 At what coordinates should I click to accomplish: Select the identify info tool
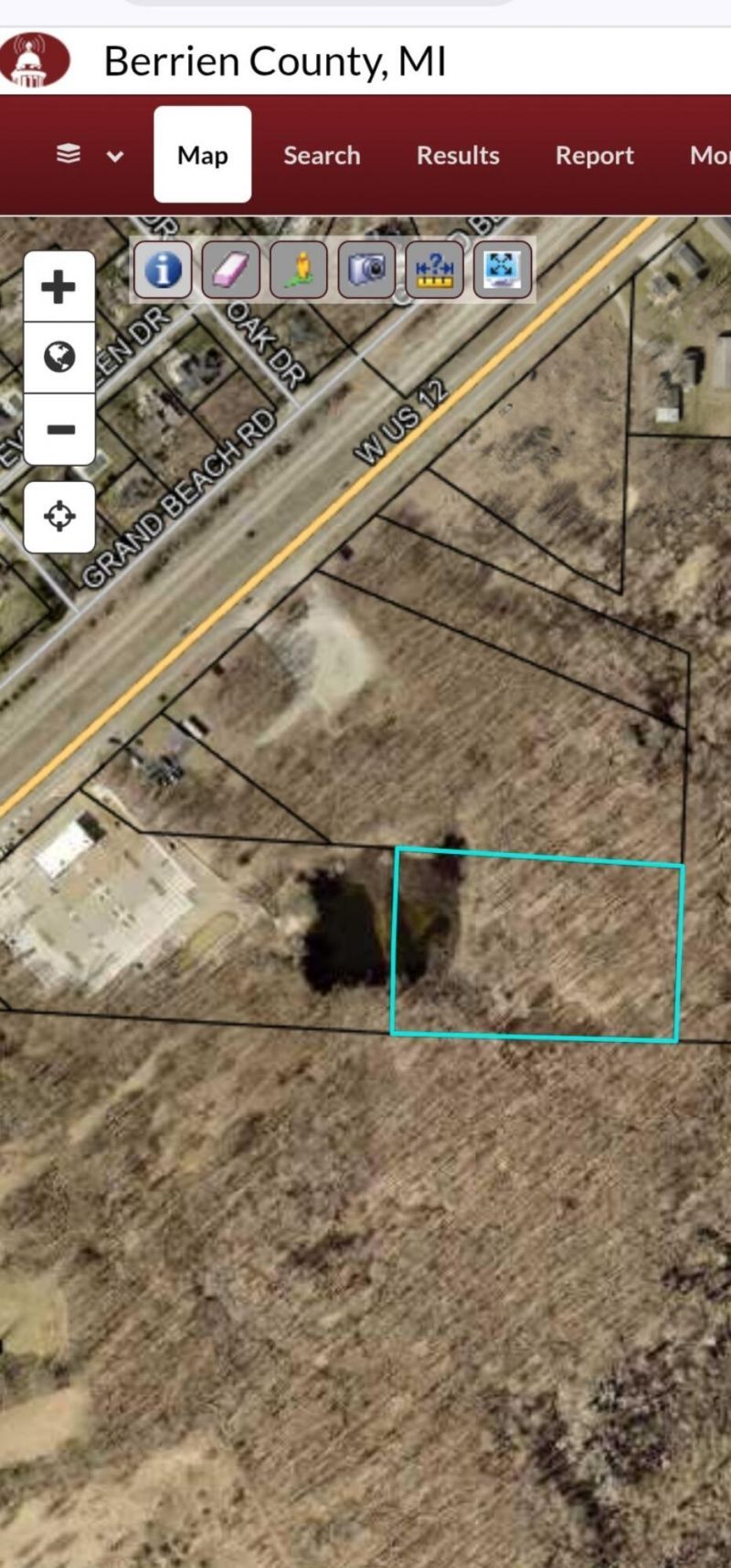(x=164, y=269)
